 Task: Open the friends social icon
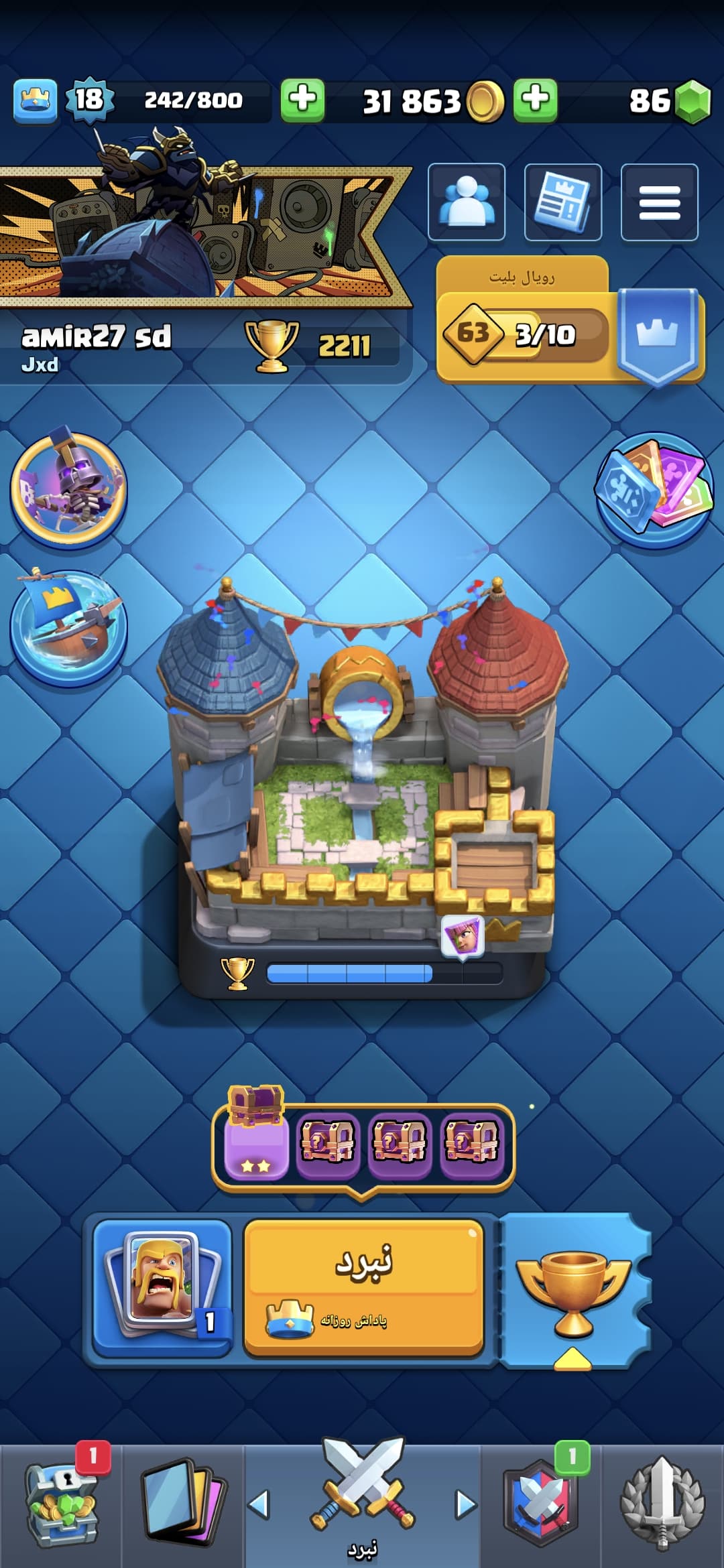coord(466,202)
